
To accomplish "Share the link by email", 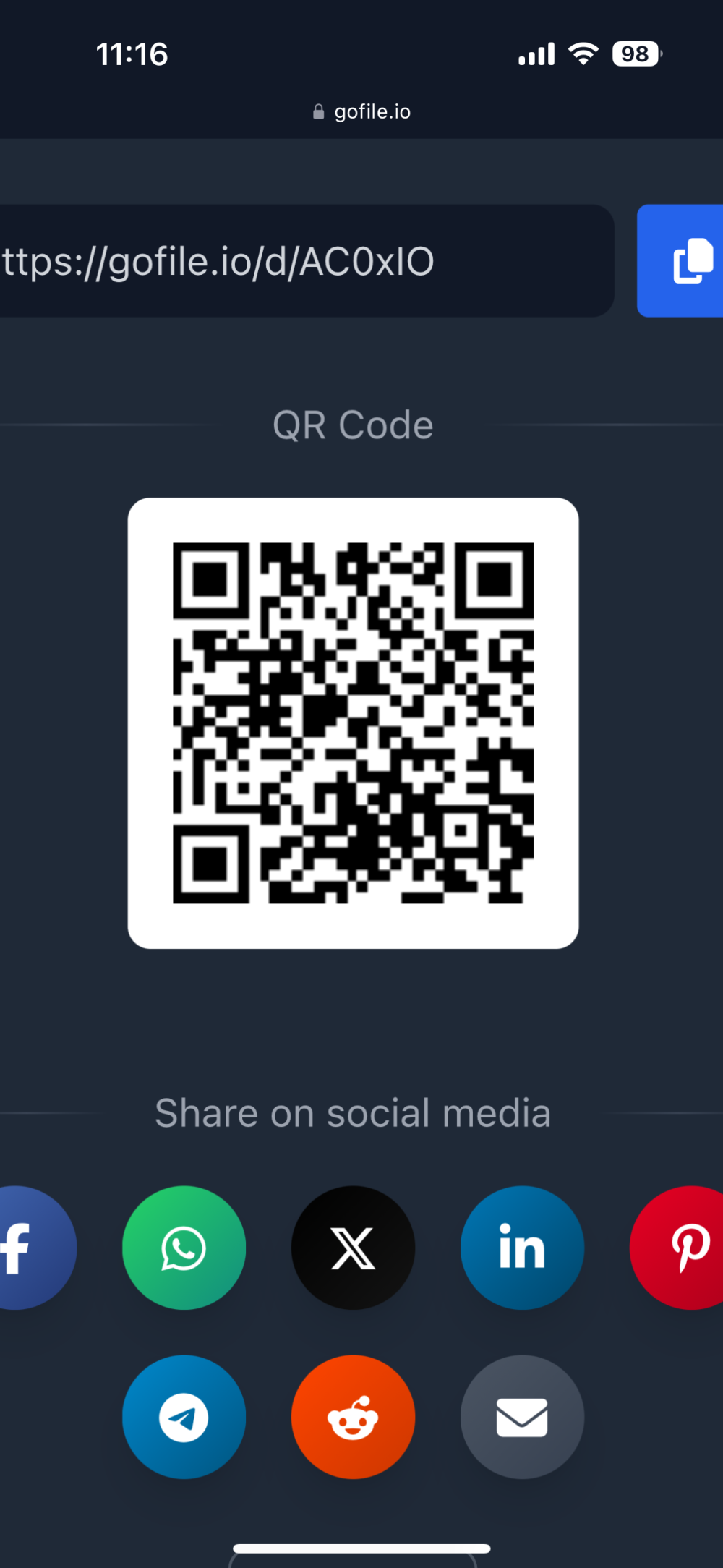I will tap(522, 1417).
